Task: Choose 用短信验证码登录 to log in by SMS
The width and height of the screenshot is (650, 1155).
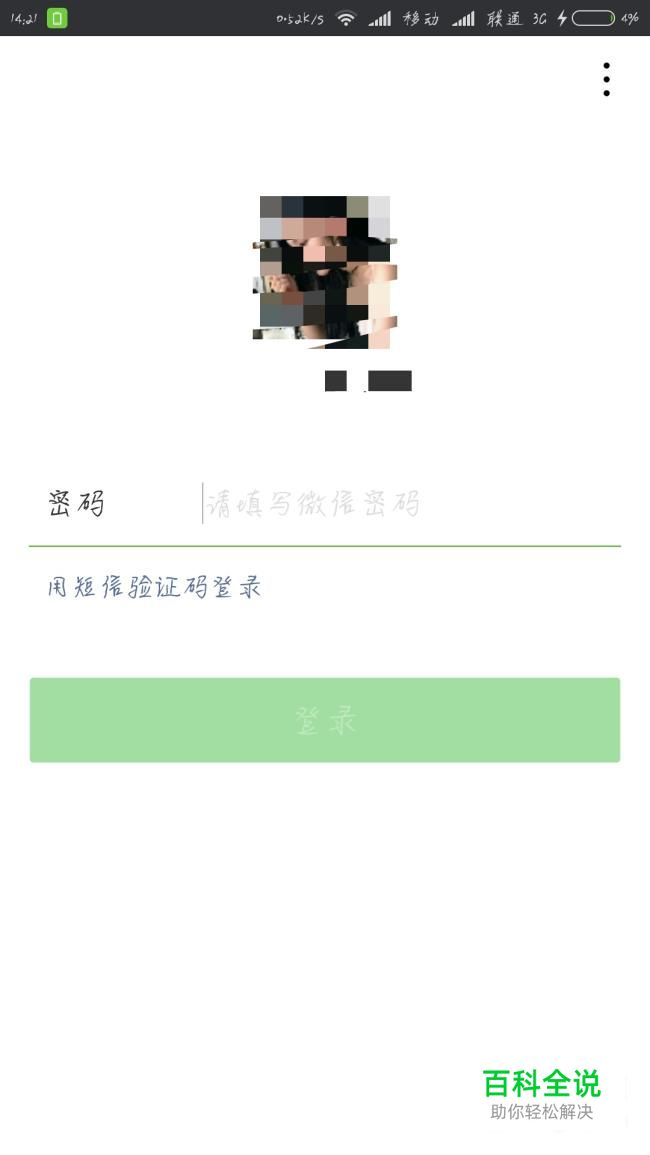Action: pyautogui.click(x=154, y=587)
